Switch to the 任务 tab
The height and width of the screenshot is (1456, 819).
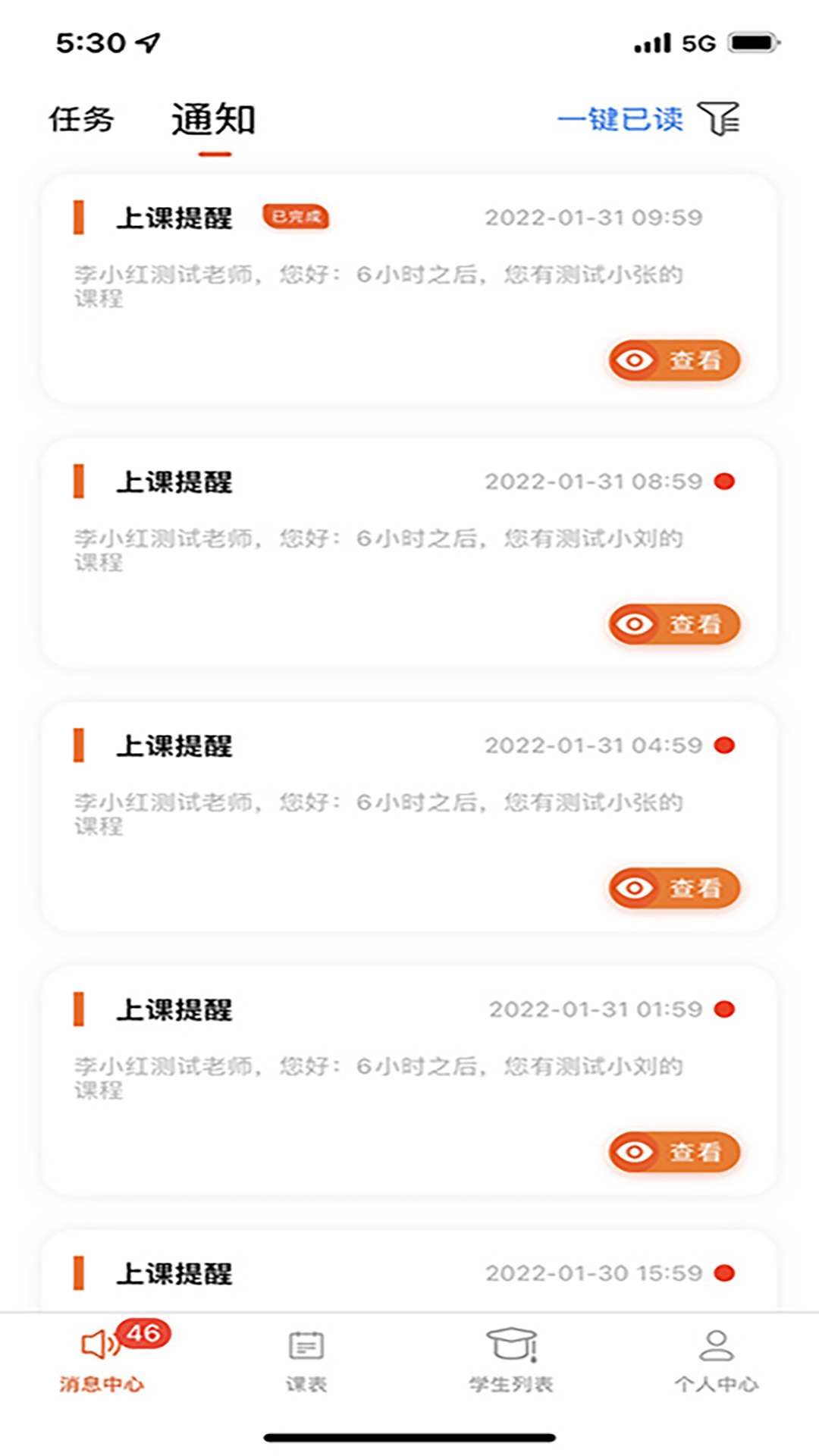(x=80, y=118)
